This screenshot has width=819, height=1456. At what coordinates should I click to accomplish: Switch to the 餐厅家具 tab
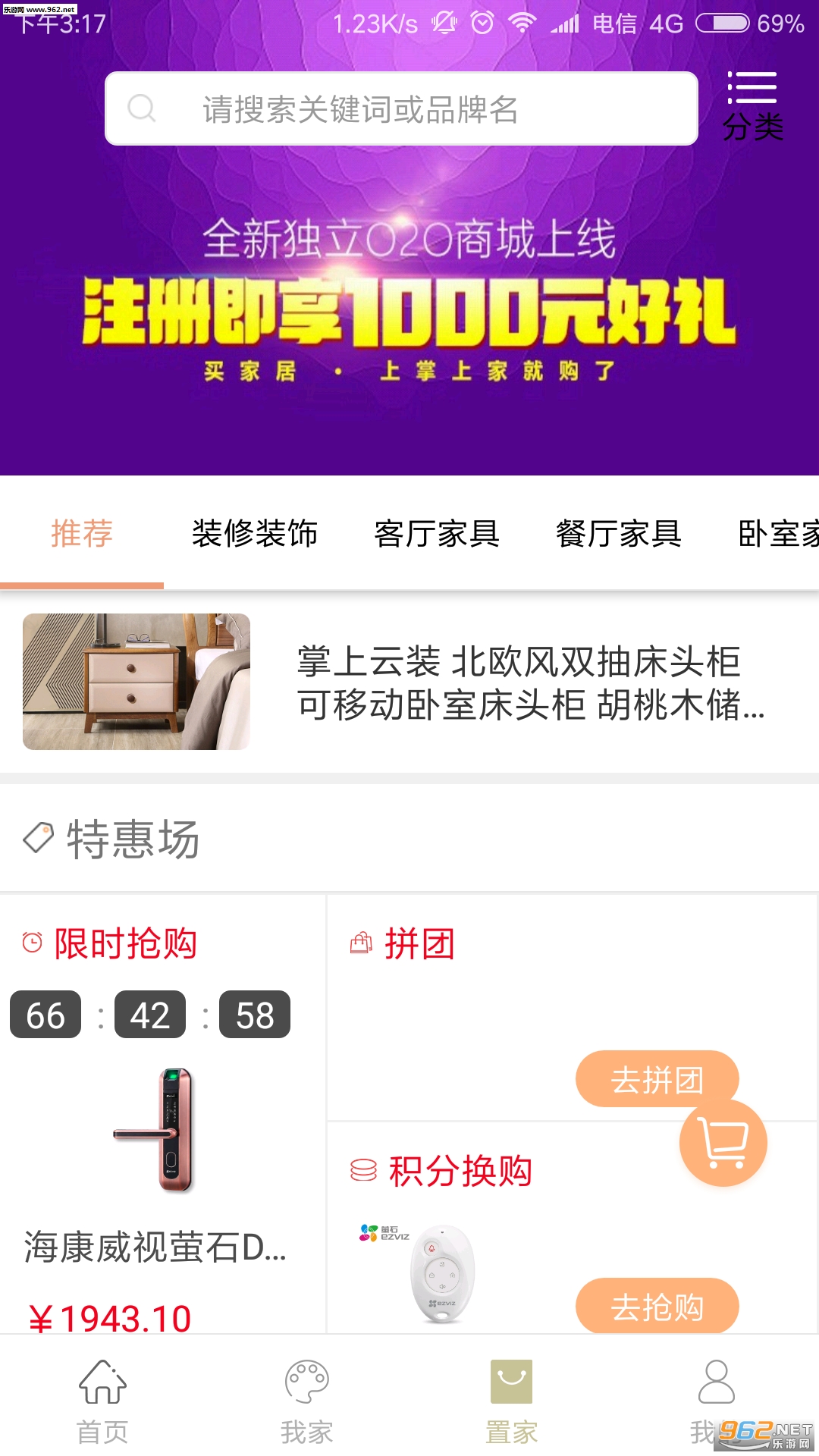click(x=618, y=534)
